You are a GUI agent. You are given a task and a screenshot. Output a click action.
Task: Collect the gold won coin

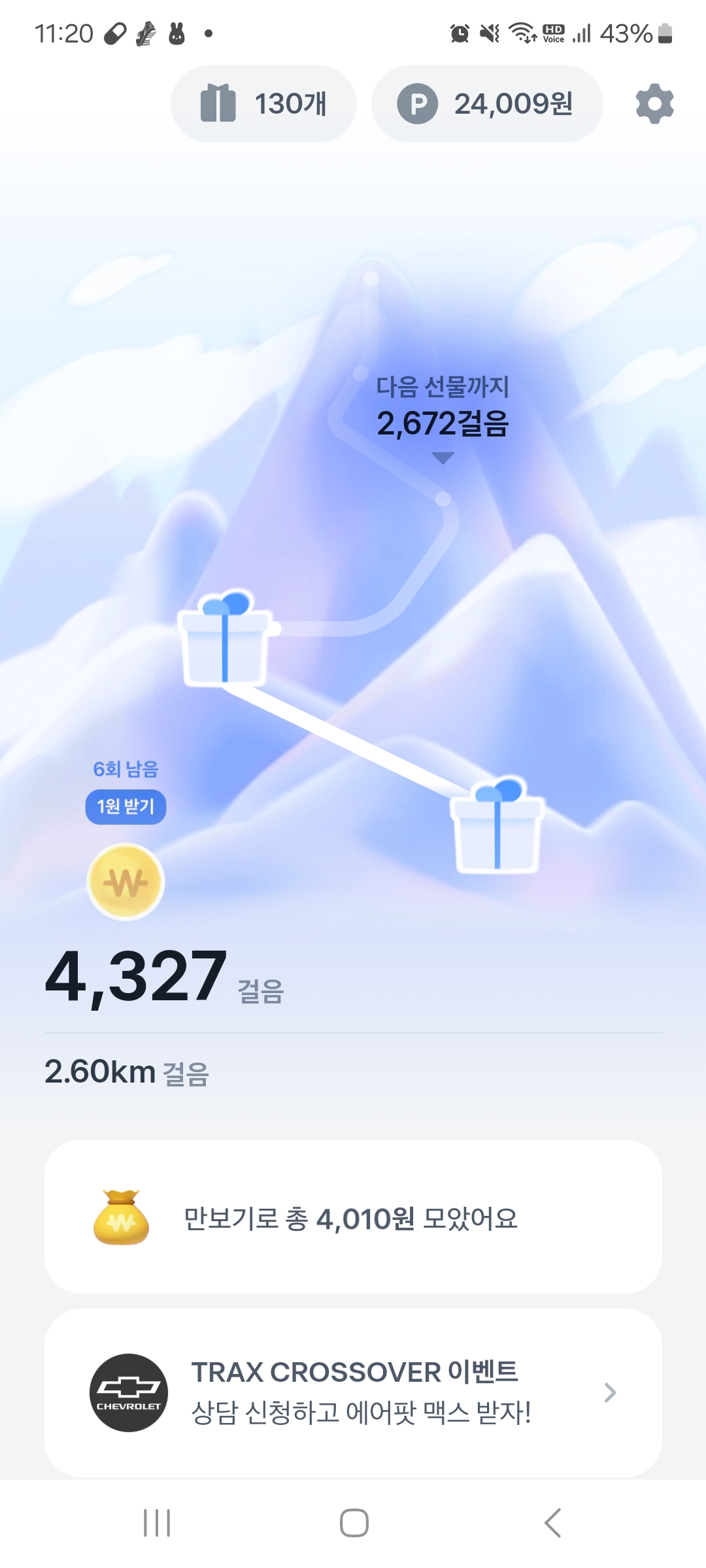click(126, 882)
